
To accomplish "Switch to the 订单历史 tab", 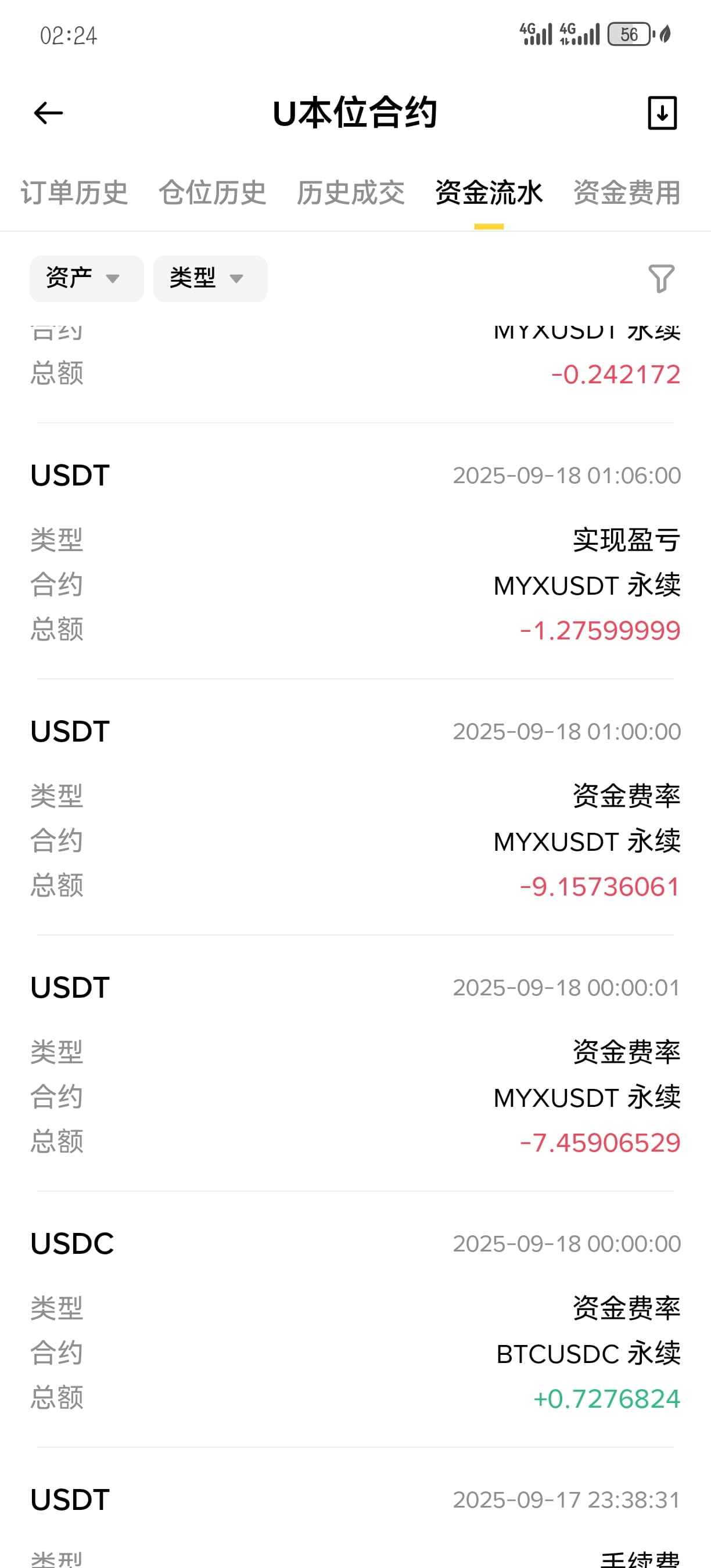I will [x=74, y=193].
